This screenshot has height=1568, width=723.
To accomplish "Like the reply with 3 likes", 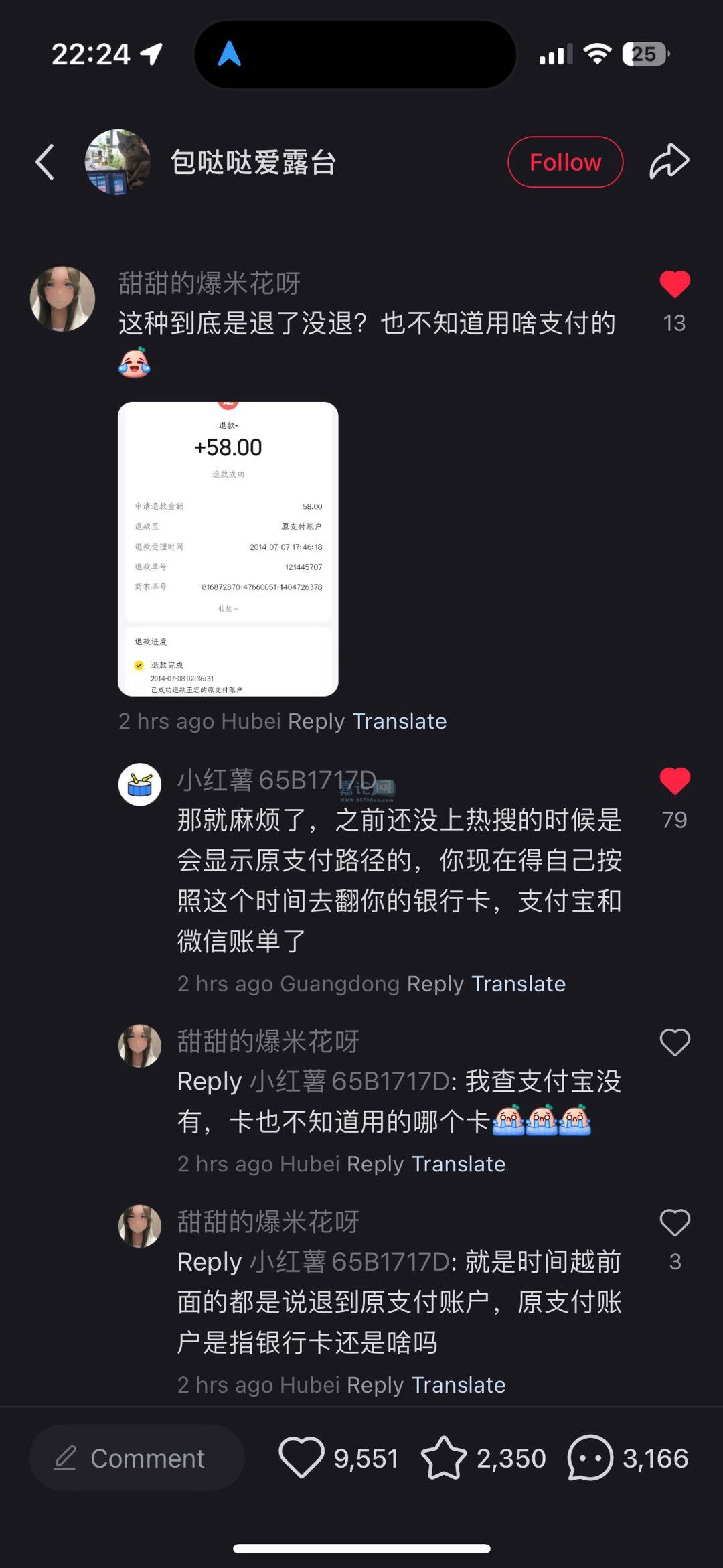I will tap(674, 1223).
